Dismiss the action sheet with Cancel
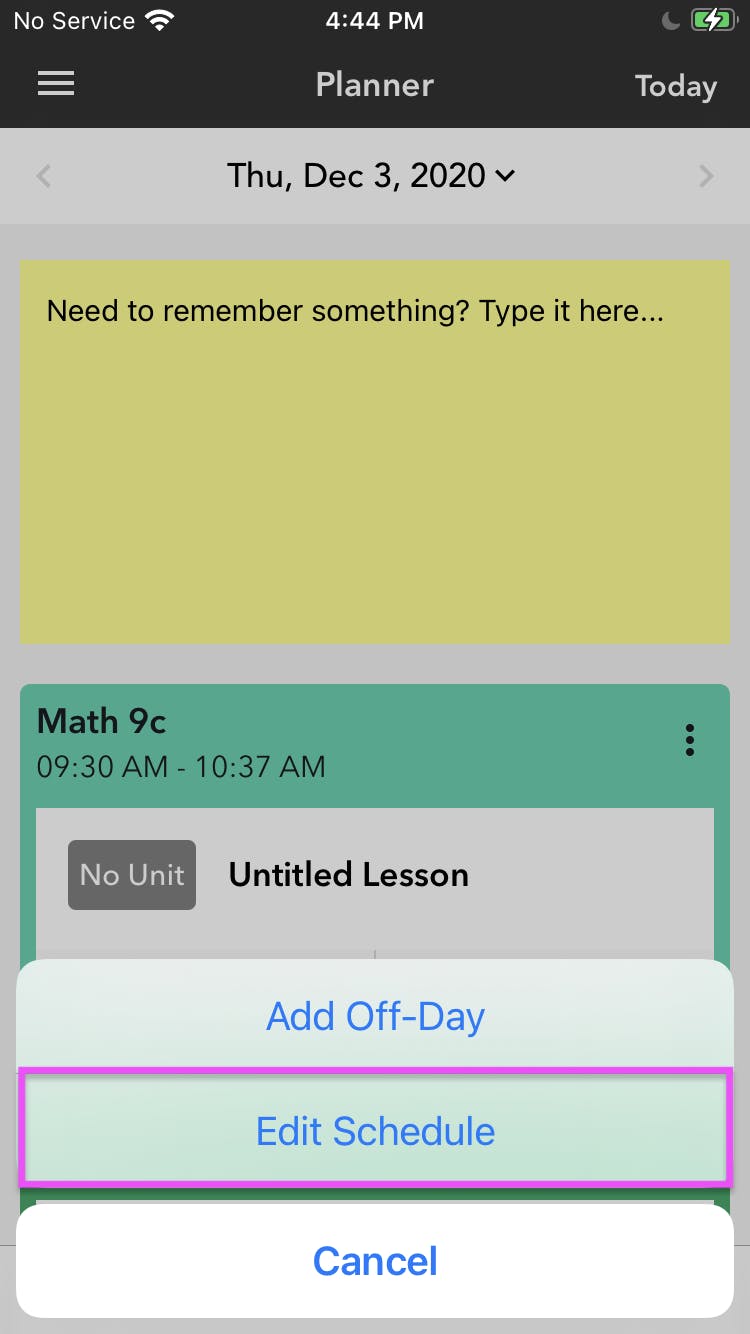750x1334 pixels. point(375,1261)
